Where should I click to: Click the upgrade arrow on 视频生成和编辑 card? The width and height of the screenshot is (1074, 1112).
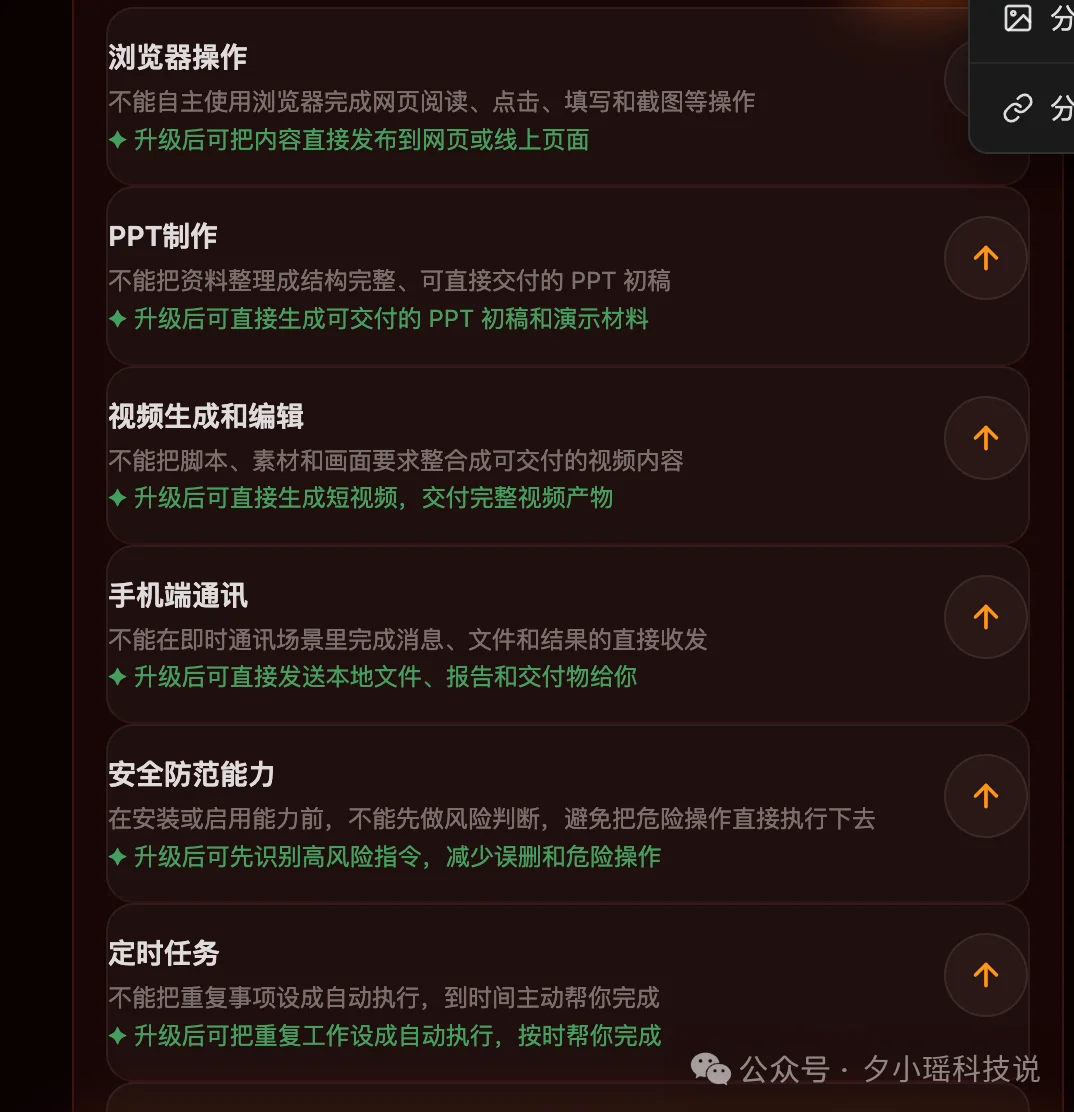[x=985, y=437]
